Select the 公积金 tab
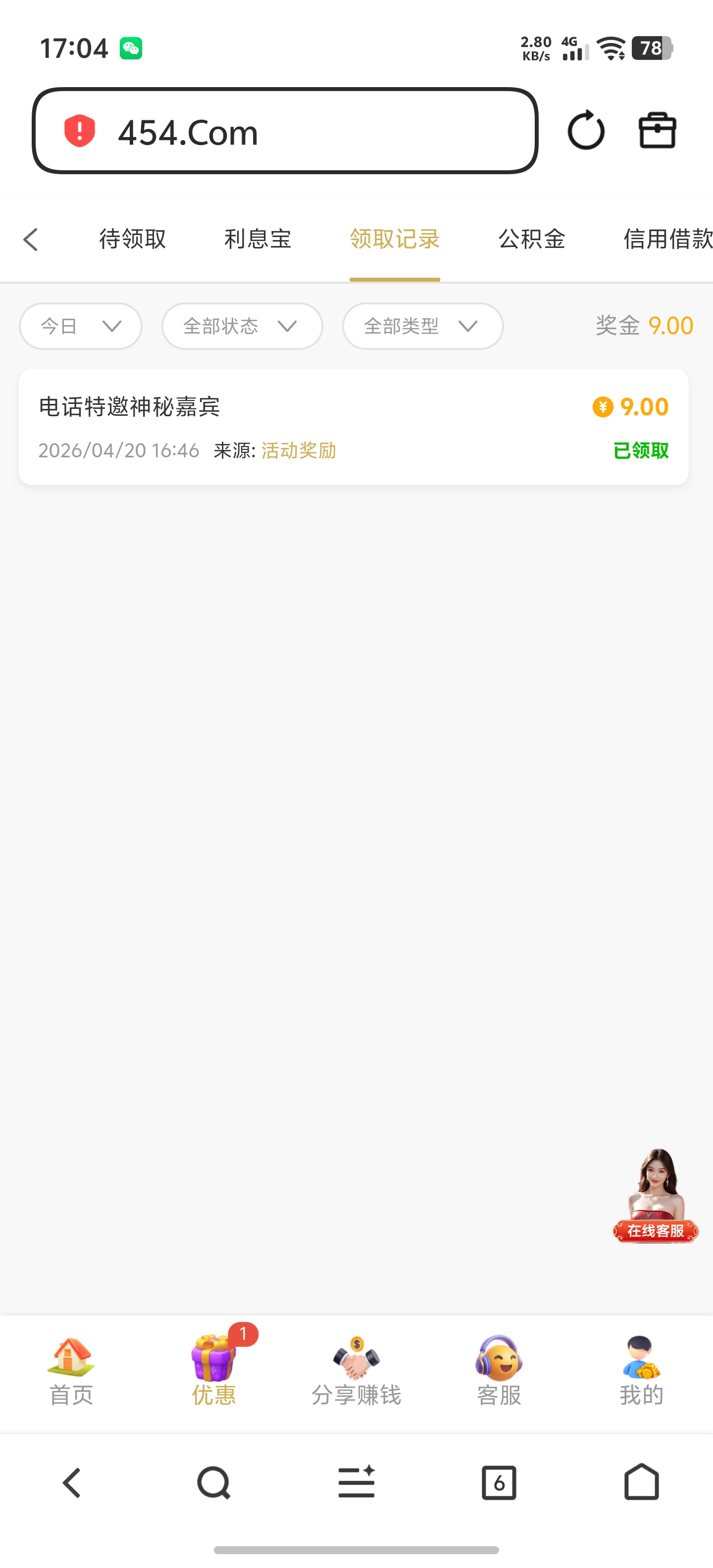Viewport: 713px width, 1568px height. 530,239
